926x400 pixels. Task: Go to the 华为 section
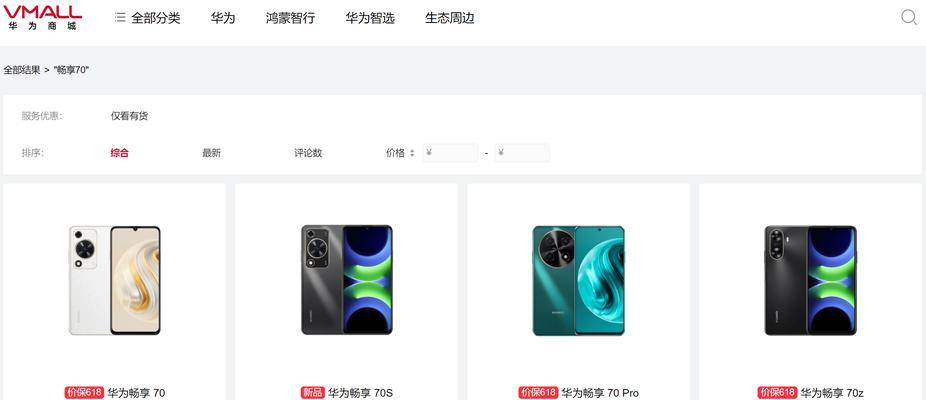tap(223, 18)
